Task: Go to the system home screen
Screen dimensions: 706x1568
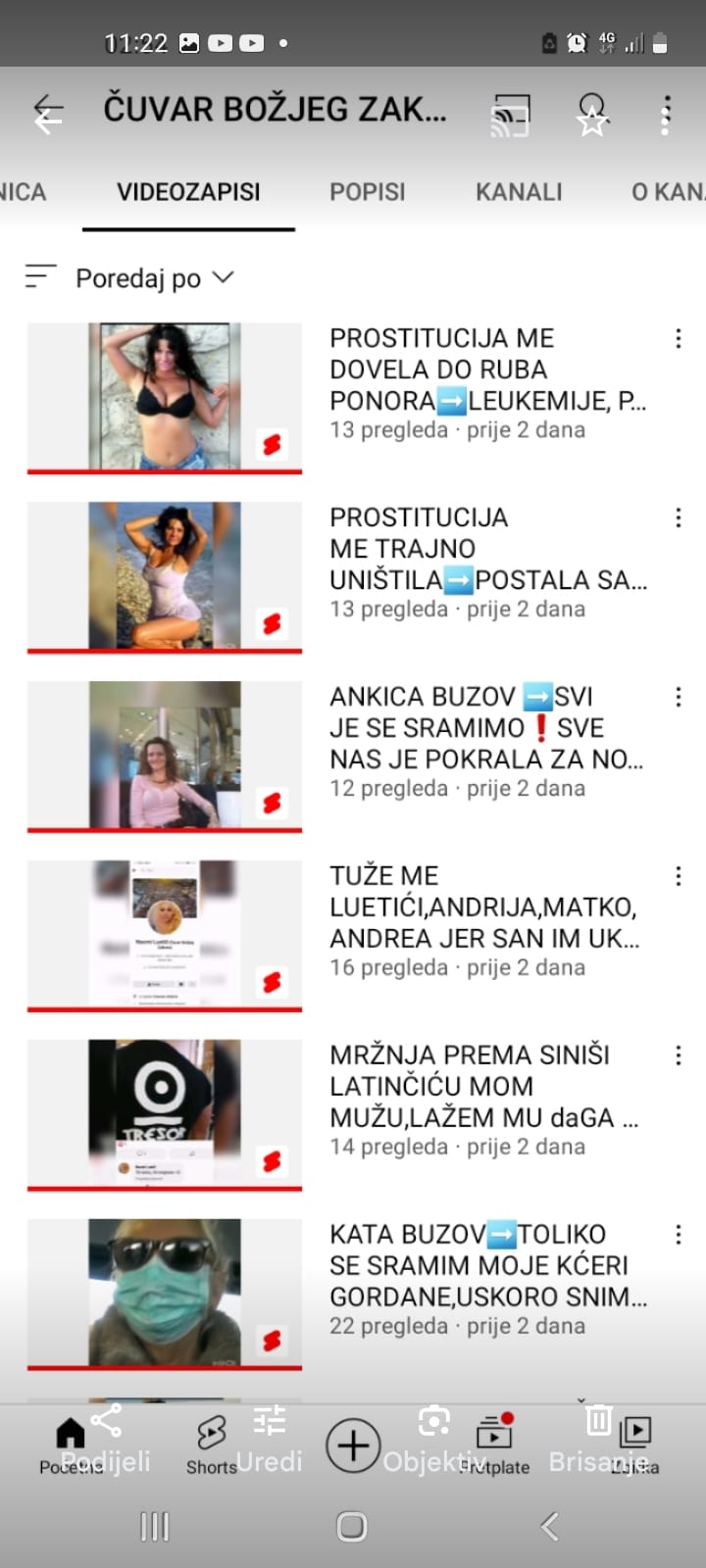Action: coord(352,1526)
